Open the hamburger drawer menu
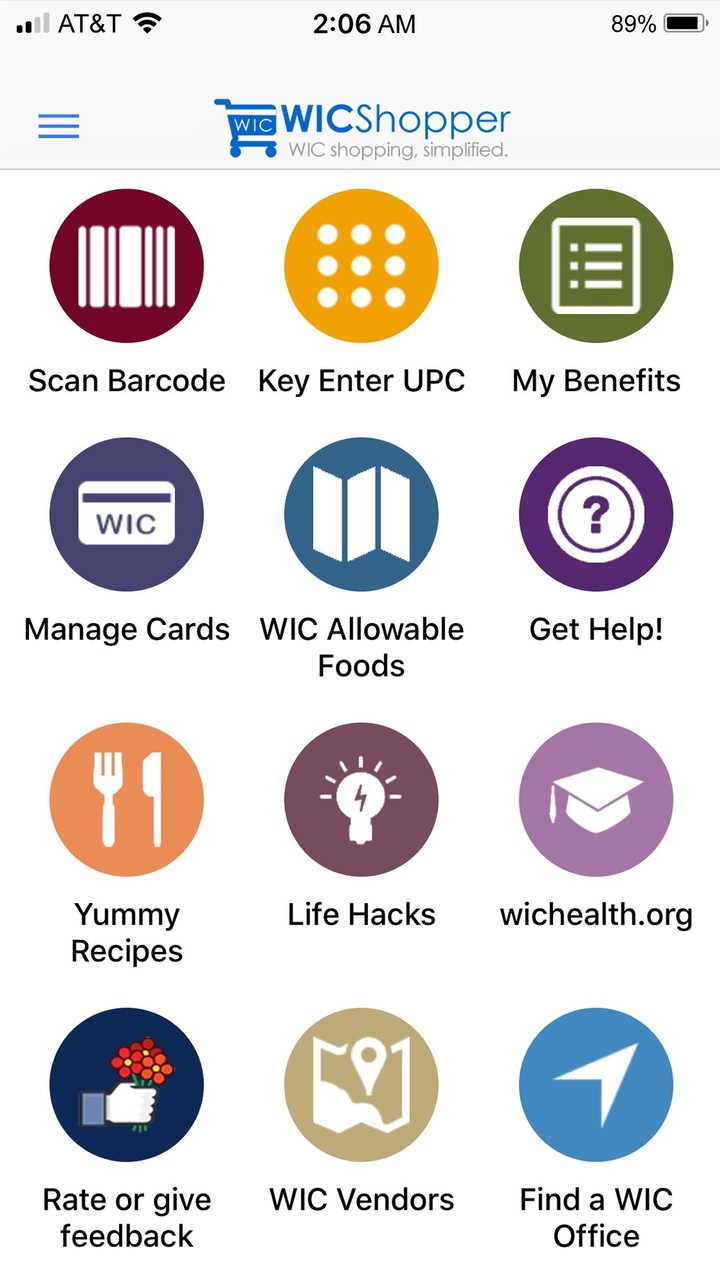 click(x=59, y=126)
